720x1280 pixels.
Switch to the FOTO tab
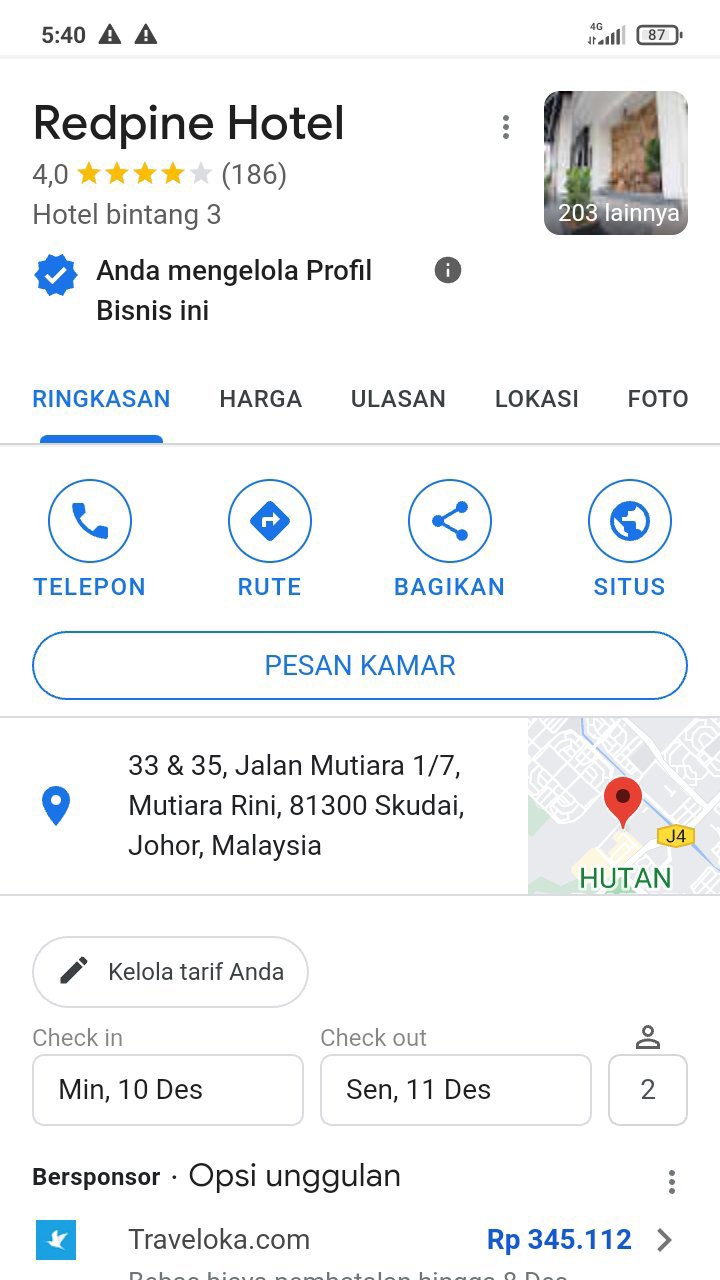coord(657,399)
